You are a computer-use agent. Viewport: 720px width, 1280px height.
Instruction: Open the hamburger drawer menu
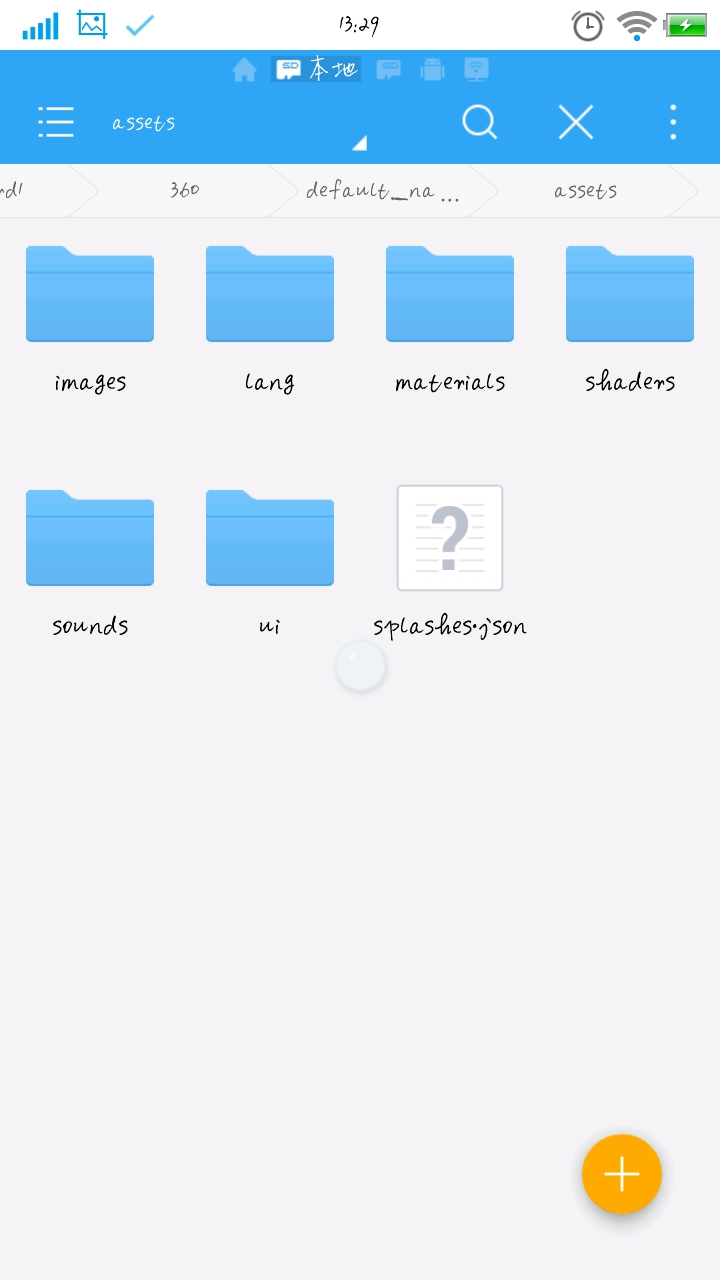pyautogui.click(x=56, y=122)
